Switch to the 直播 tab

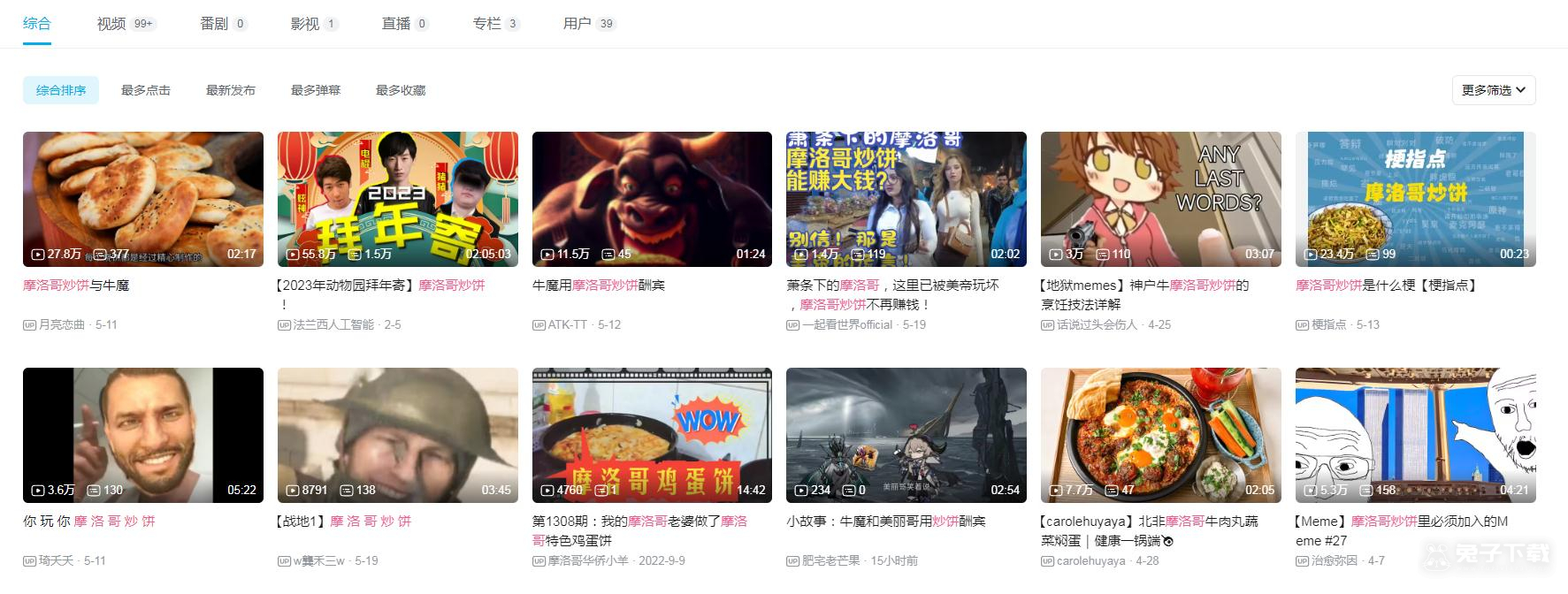point(396,24)
